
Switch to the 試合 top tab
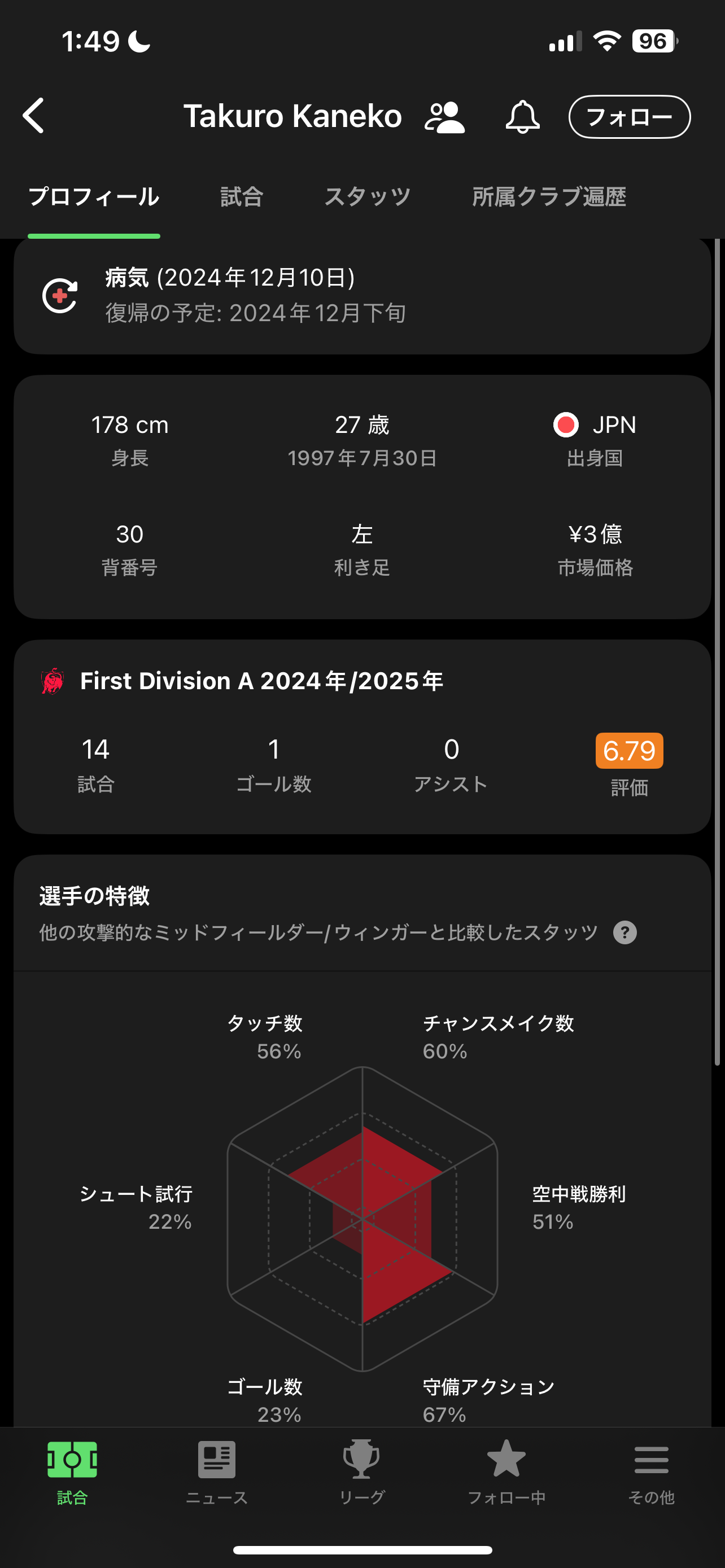click(242, 197)
